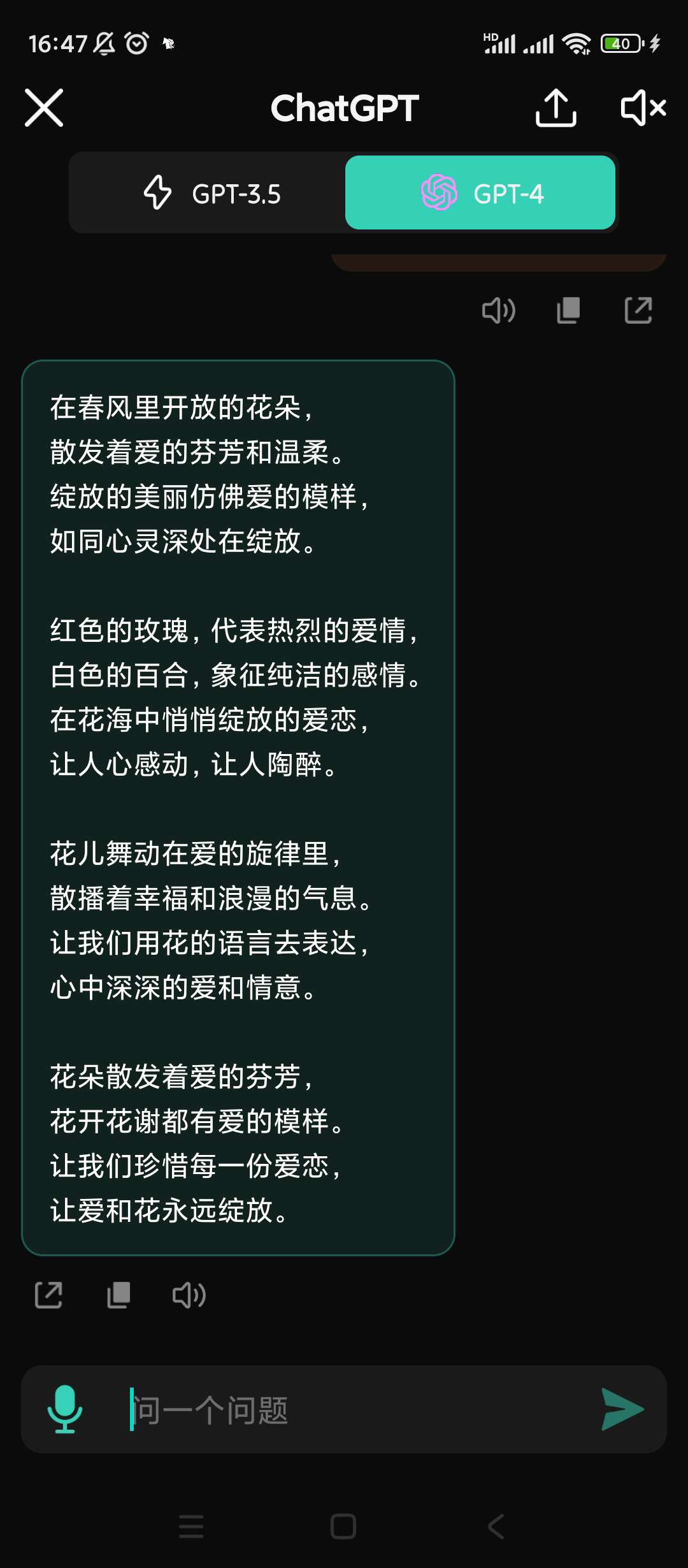The height and width of the screenshot is (1568, 688).
Task: Go back using the system back button
Action: [496, 1527]
